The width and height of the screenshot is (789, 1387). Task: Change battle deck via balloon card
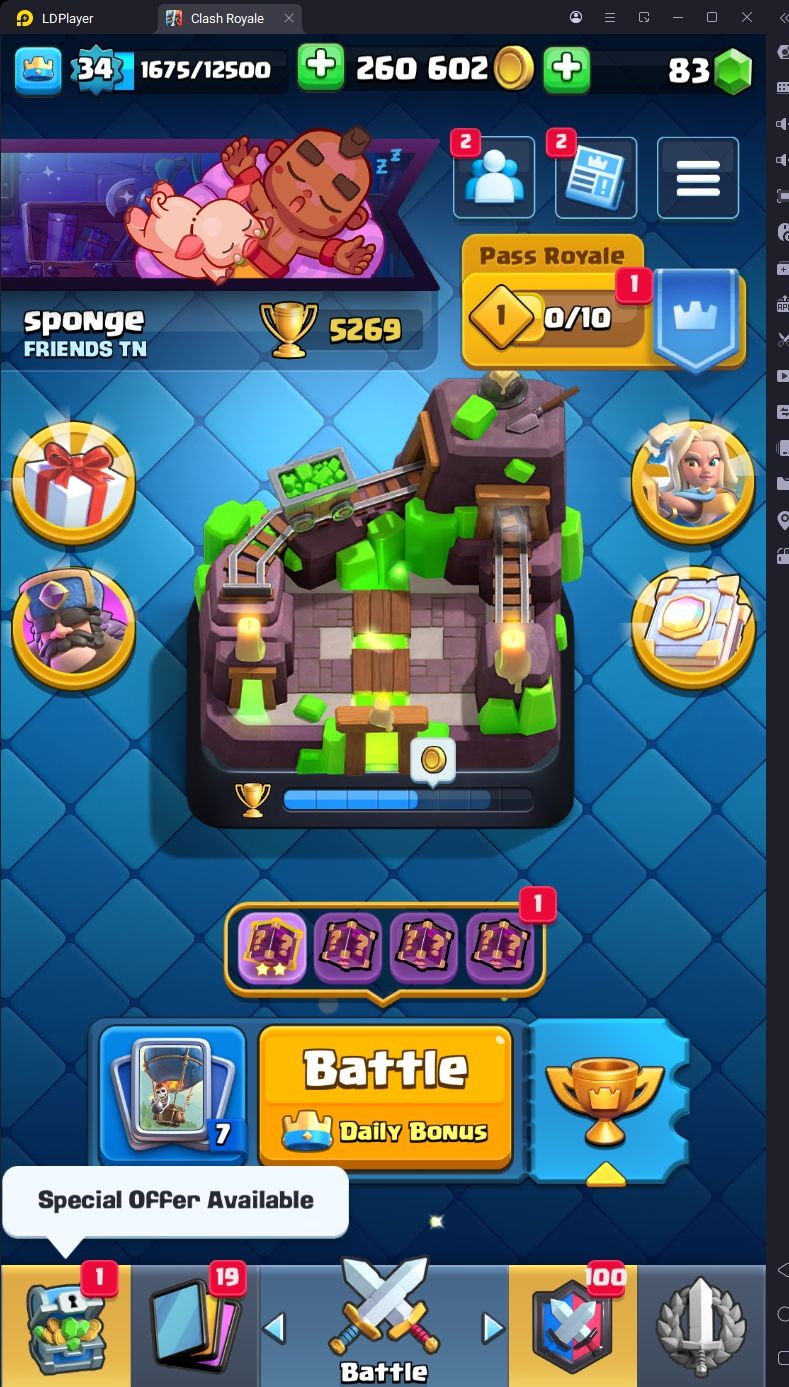[172, 1093]
